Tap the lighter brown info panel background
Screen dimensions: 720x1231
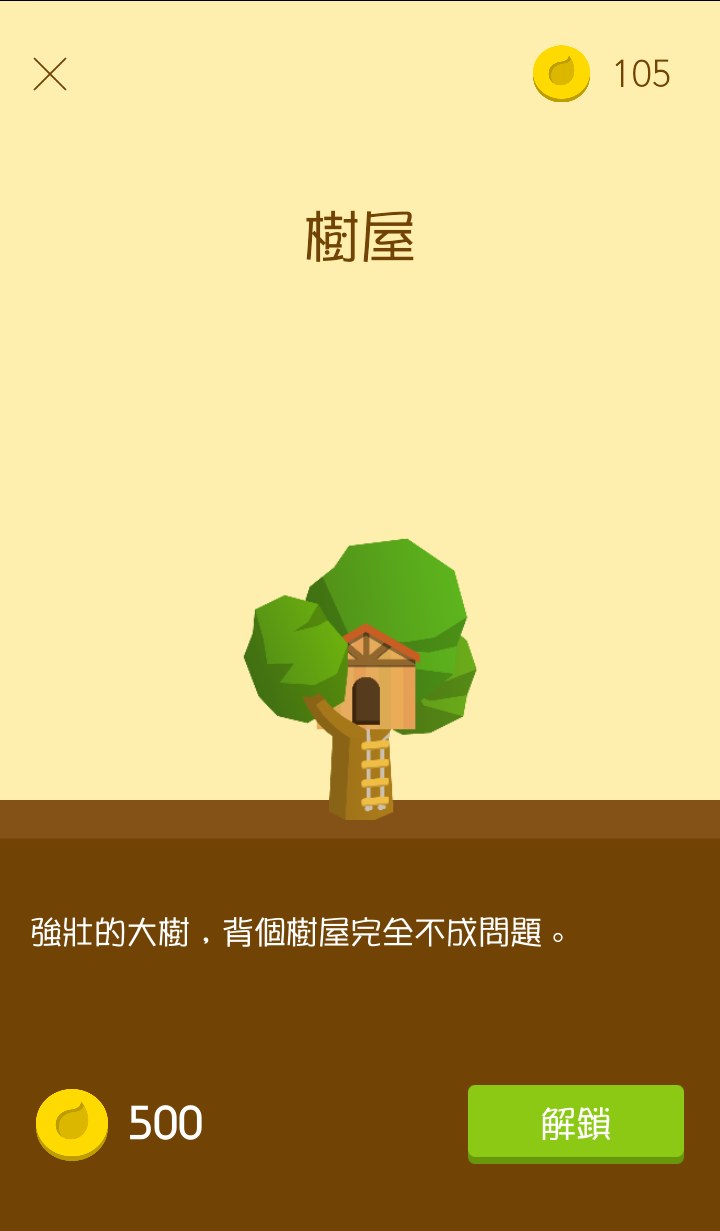pyautogui.click(x=360, y=1010)
